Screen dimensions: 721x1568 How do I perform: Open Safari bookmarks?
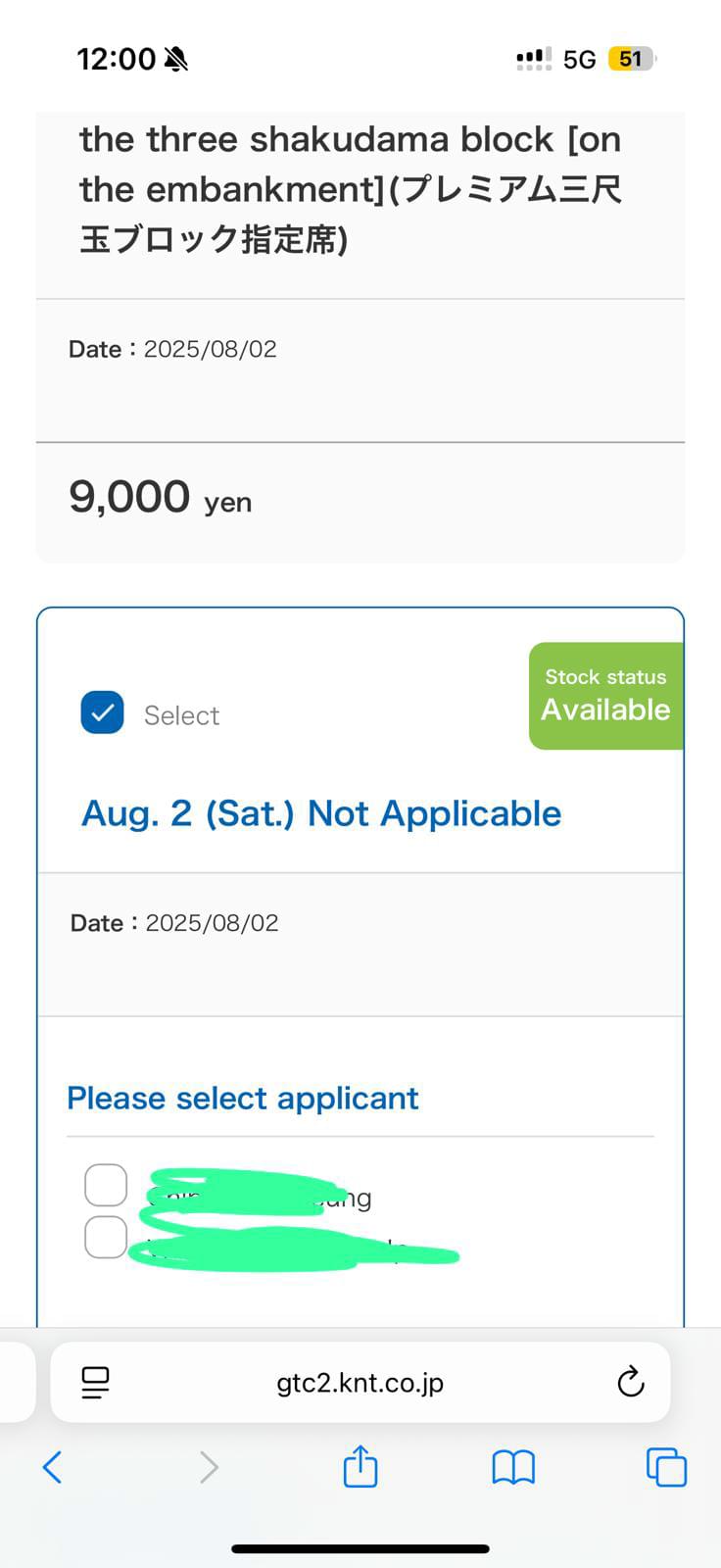[513, 1467]
